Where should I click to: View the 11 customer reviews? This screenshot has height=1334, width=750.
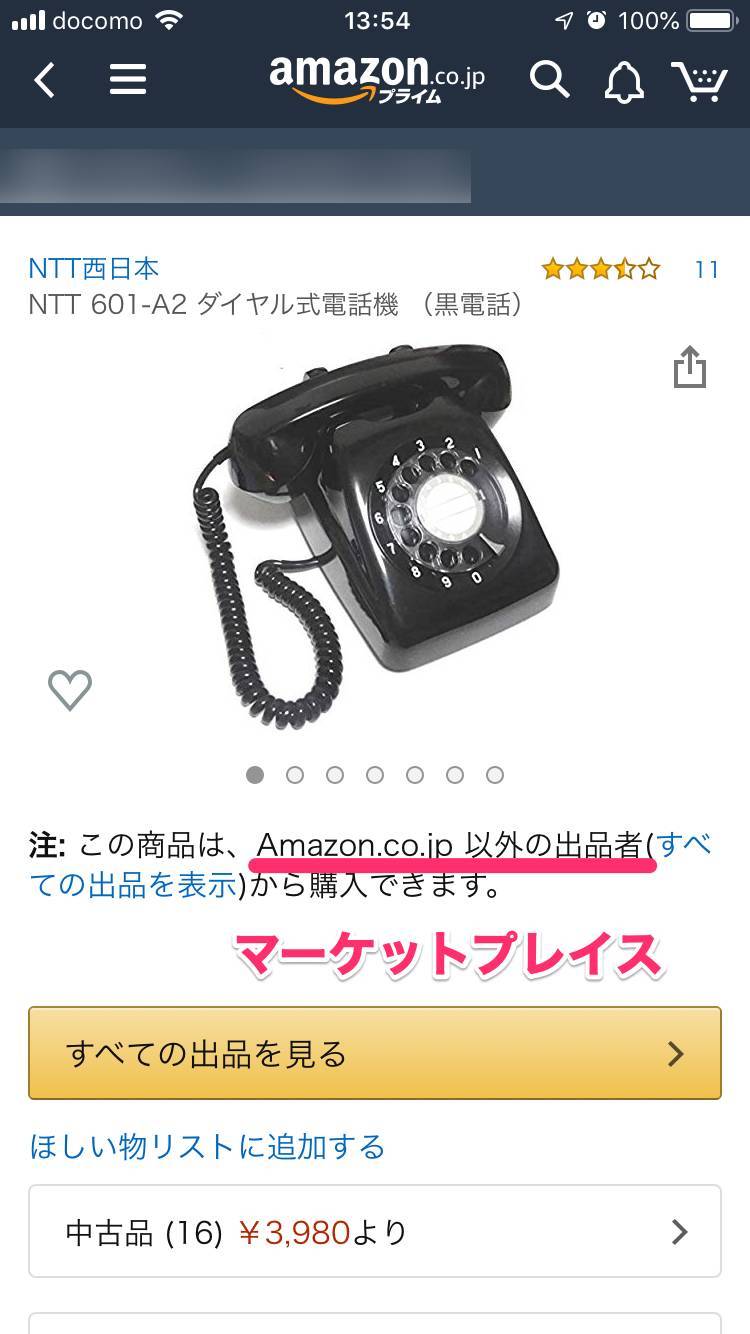click(x=706, y=269)
